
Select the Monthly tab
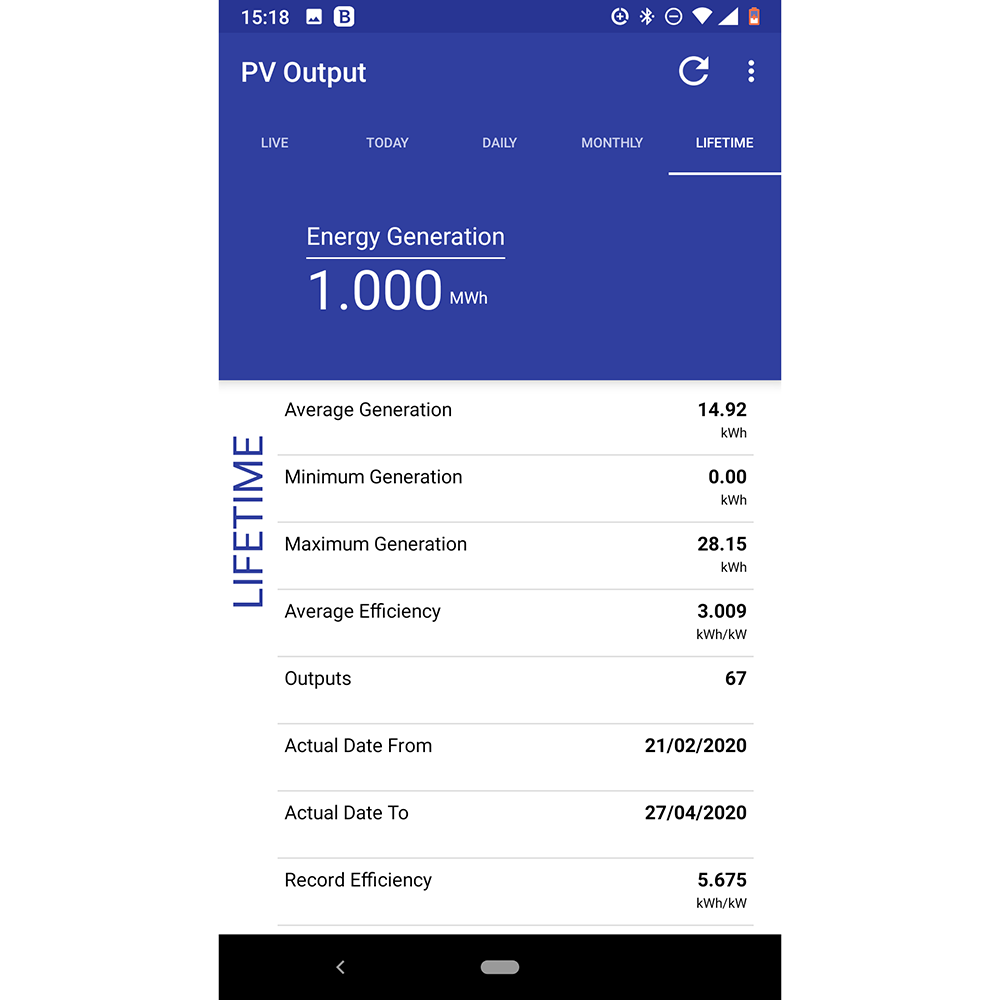[x=612, y=143]
